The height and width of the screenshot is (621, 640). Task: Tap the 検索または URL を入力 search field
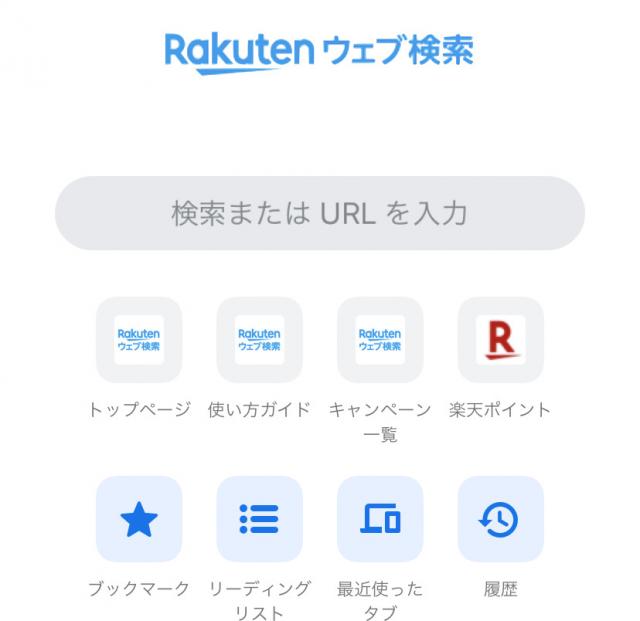[x=319, y=213]
